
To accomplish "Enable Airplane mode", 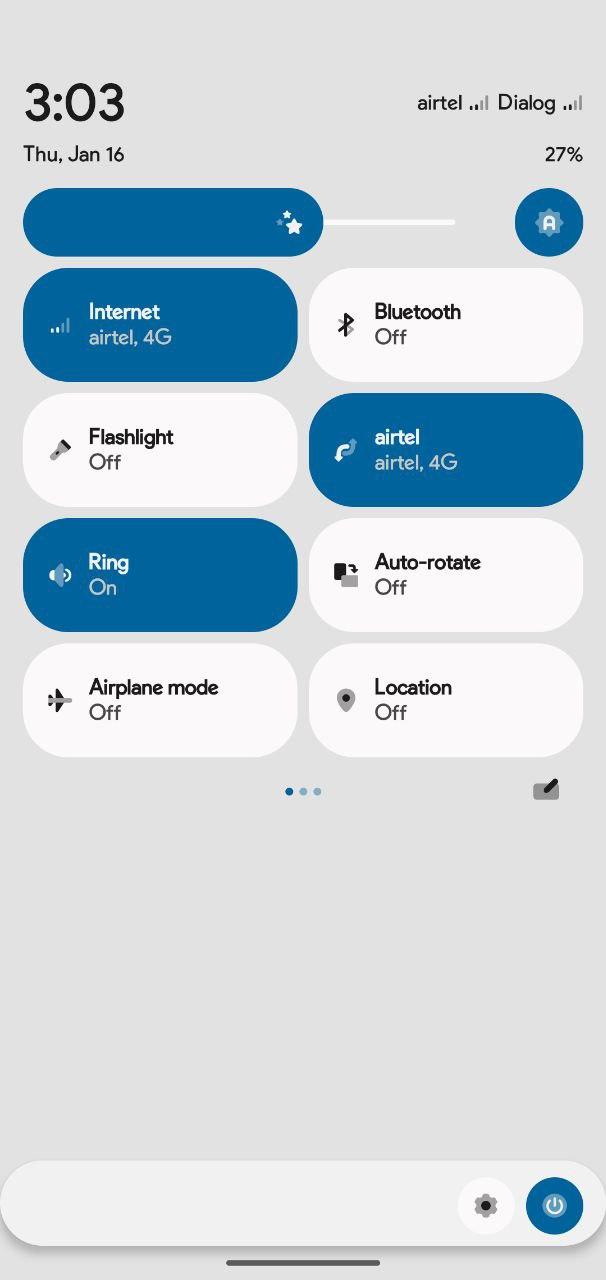I will coord(160,700).
